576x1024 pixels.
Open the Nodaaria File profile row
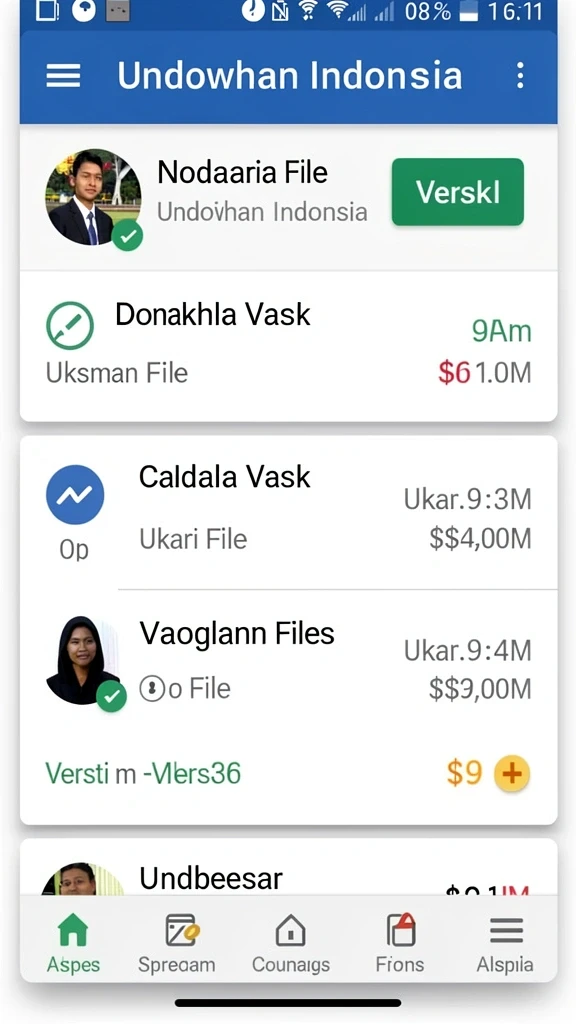coord(289,197)
